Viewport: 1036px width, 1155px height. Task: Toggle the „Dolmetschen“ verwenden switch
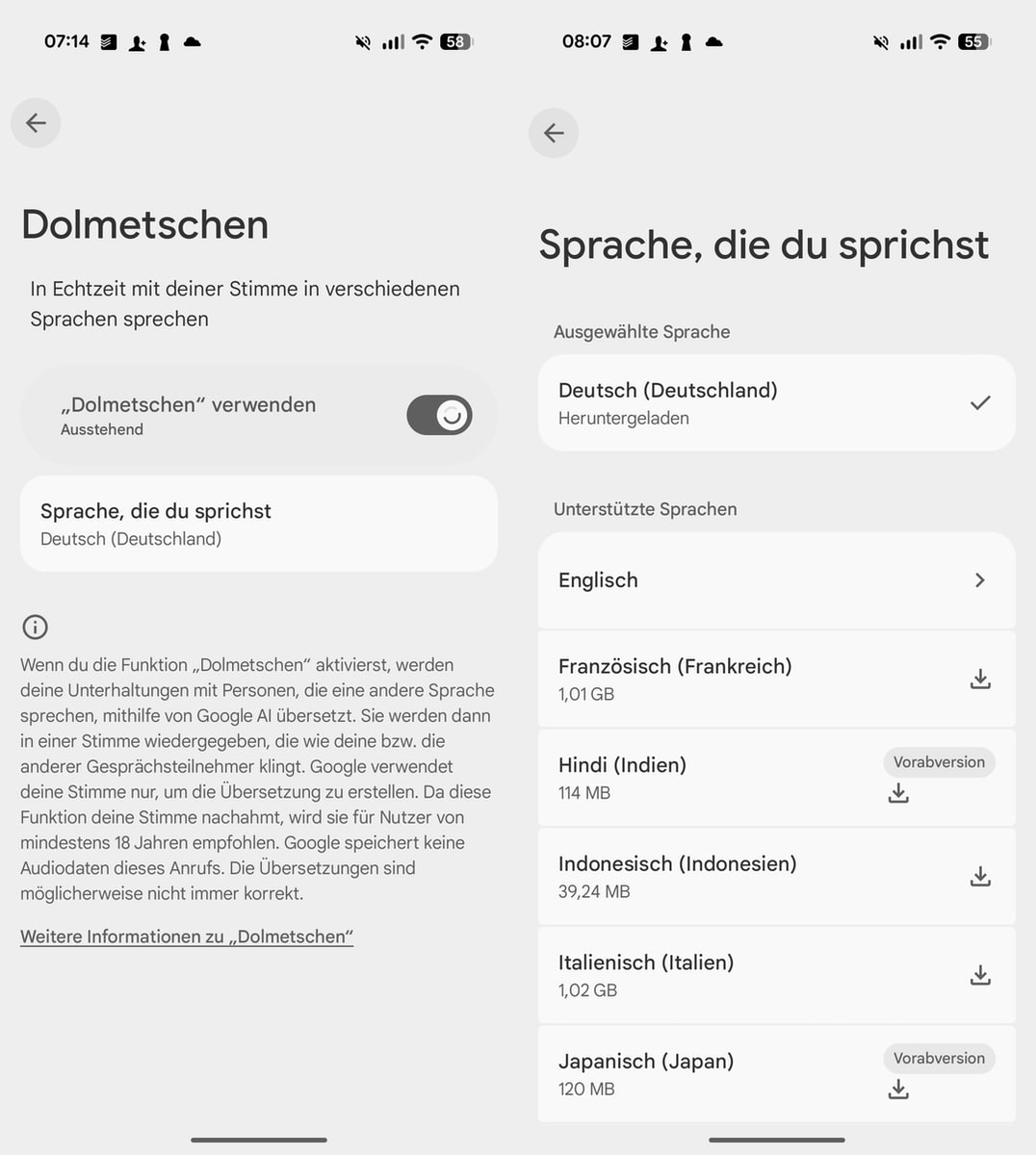(439, 416)
